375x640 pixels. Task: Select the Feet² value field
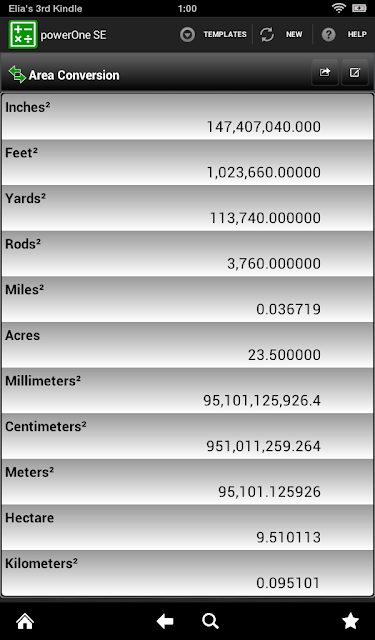(188, 163)
